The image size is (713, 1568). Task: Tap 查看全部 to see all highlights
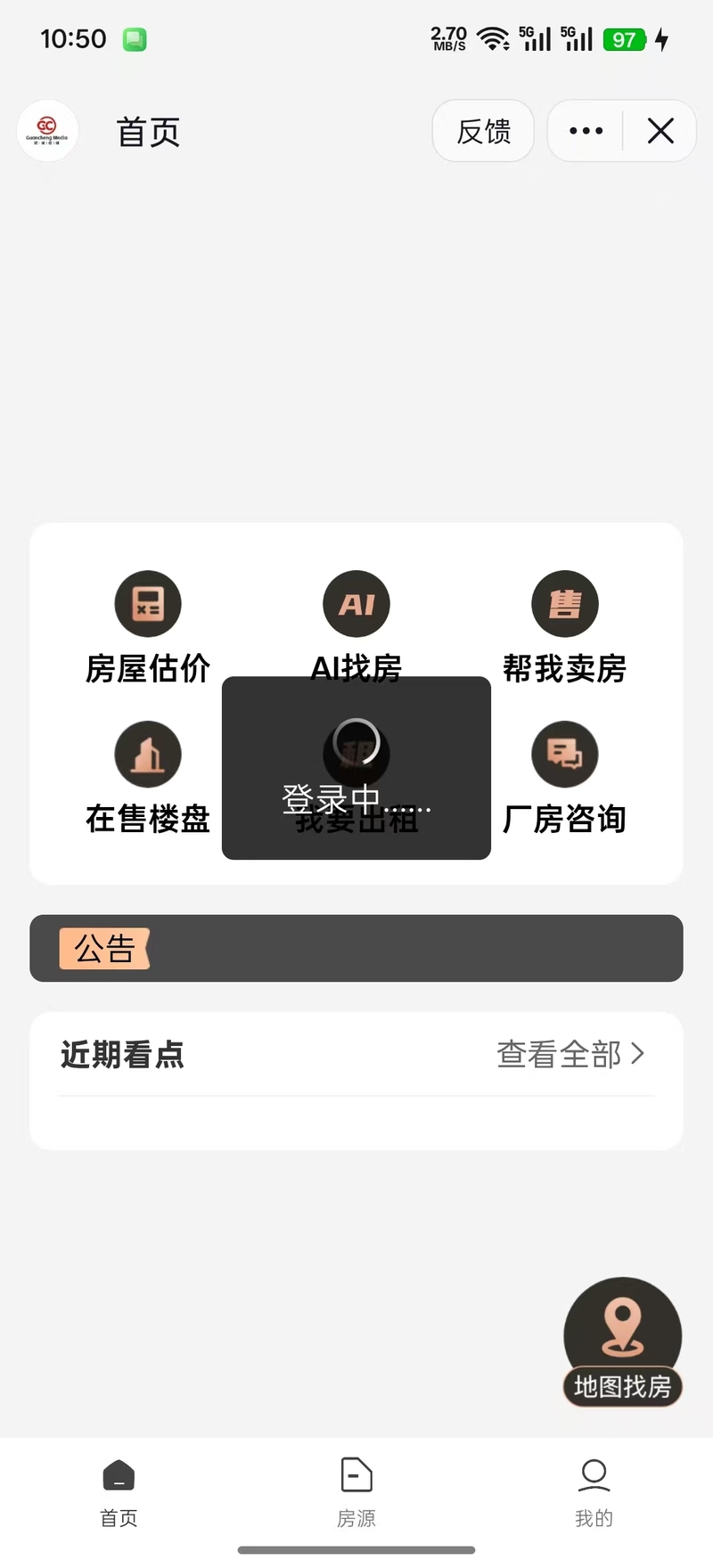tap(570, 1054)
